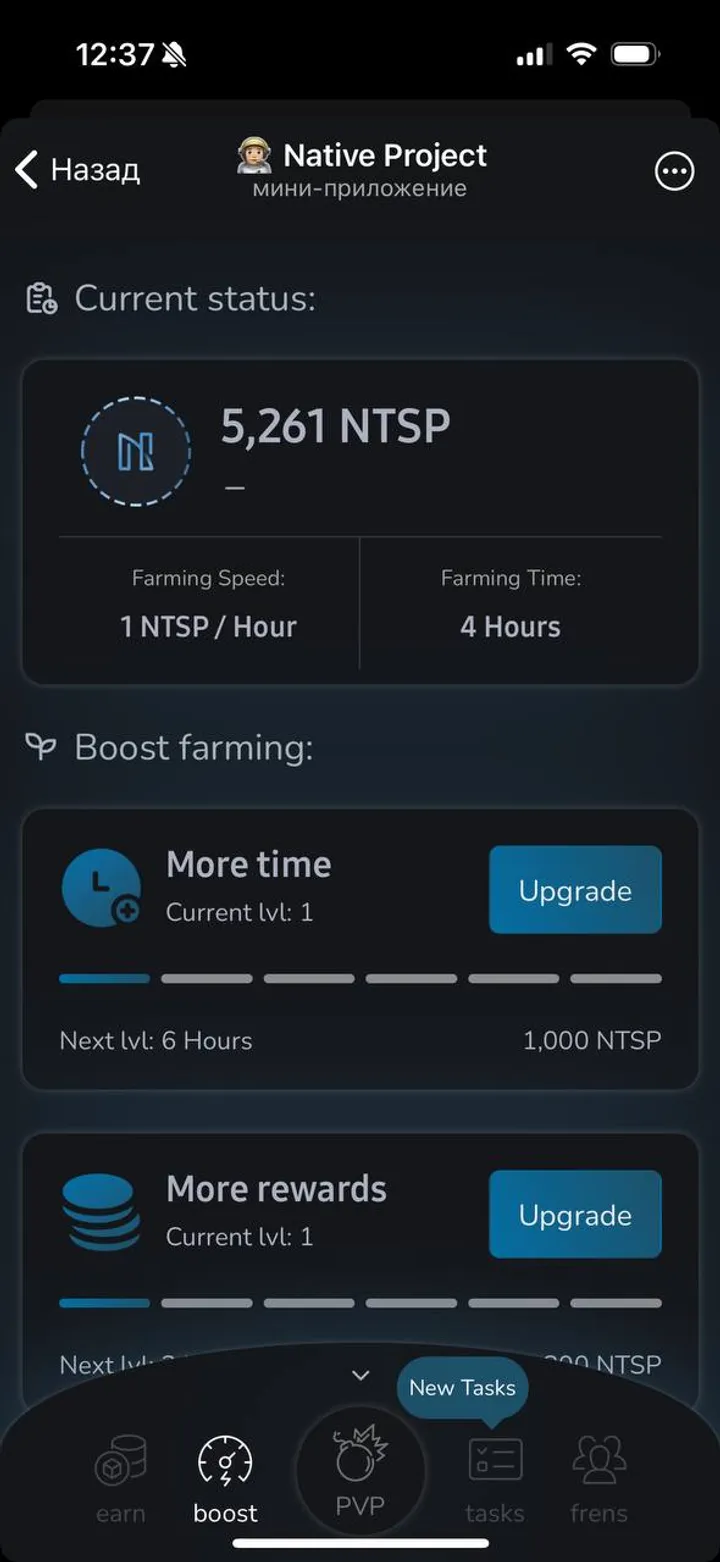Click the Current status clipboard icon
Viewport: 720px width, 1562px height.
pyautogui.click(x=38, y=297)
